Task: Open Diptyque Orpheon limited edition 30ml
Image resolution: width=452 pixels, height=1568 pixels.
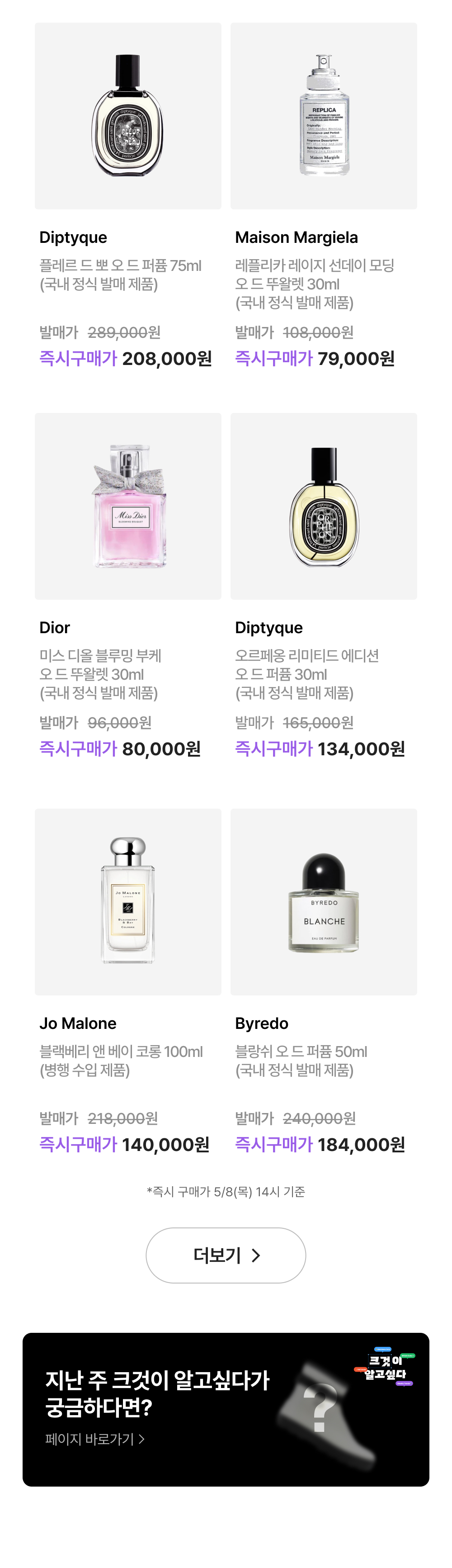Action: (324, 507)
